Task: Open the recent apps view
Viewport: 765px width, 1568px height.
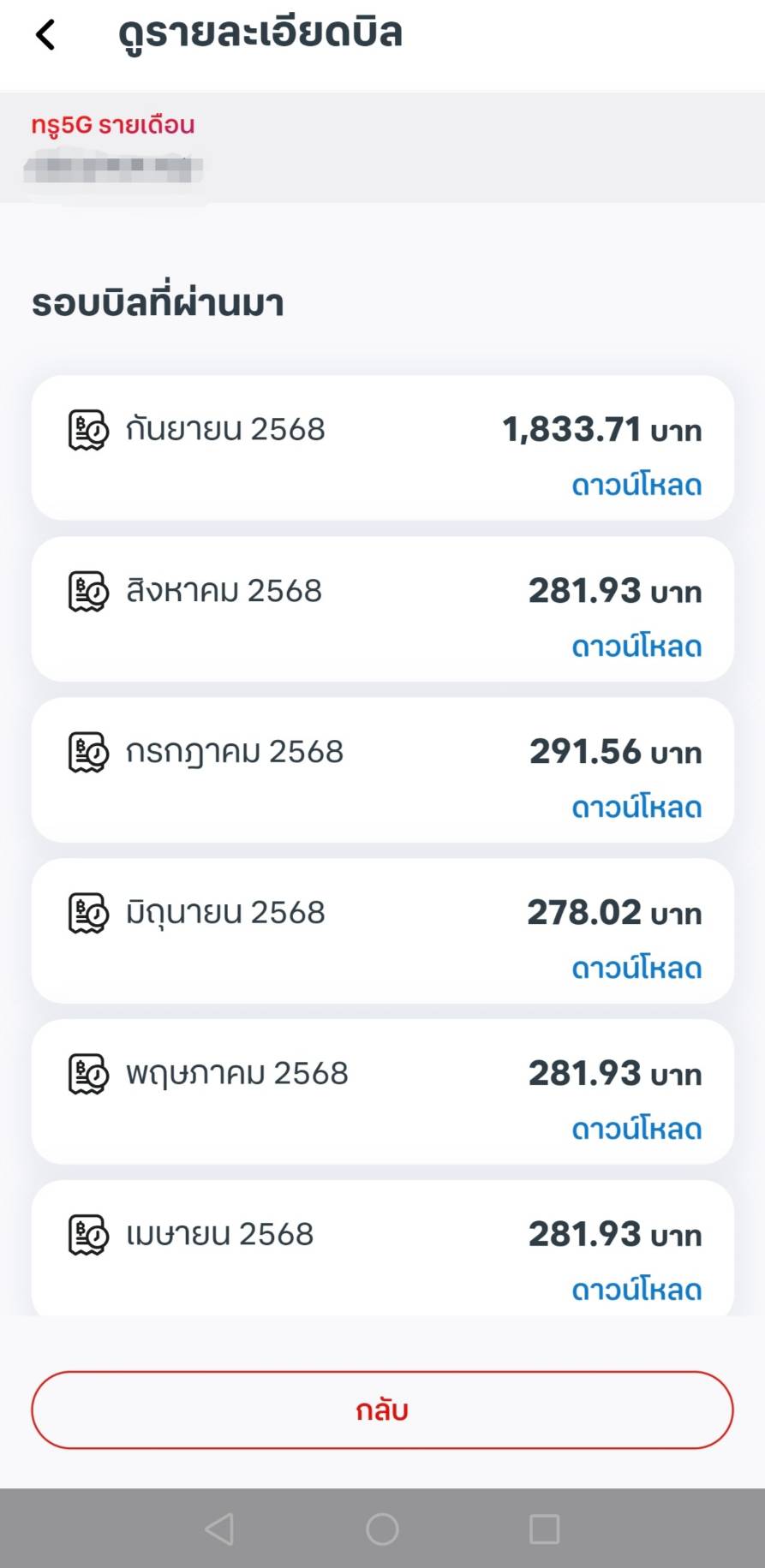Action: [x=544, y=1529]
